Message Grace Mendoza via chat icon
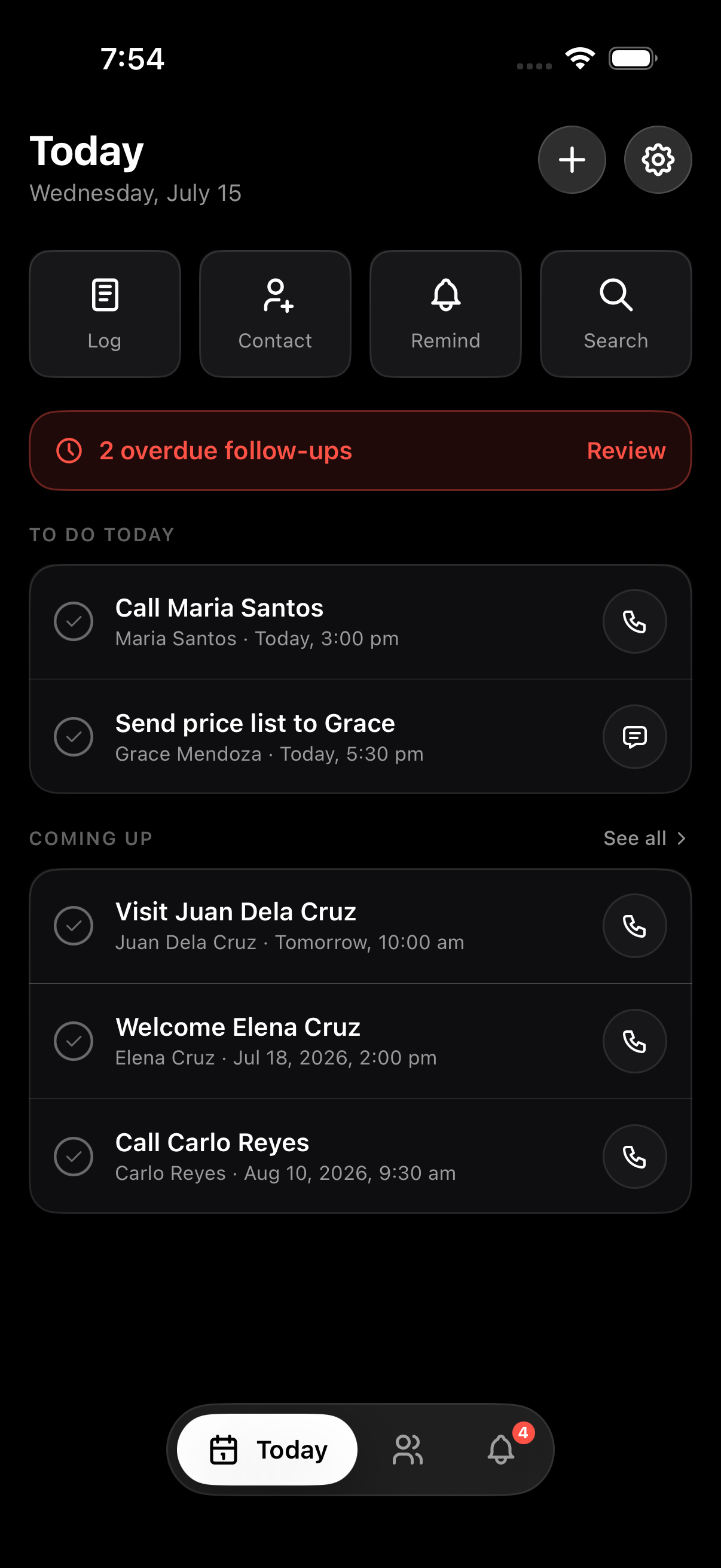721x1568 pixels. (x=634, y=737)
